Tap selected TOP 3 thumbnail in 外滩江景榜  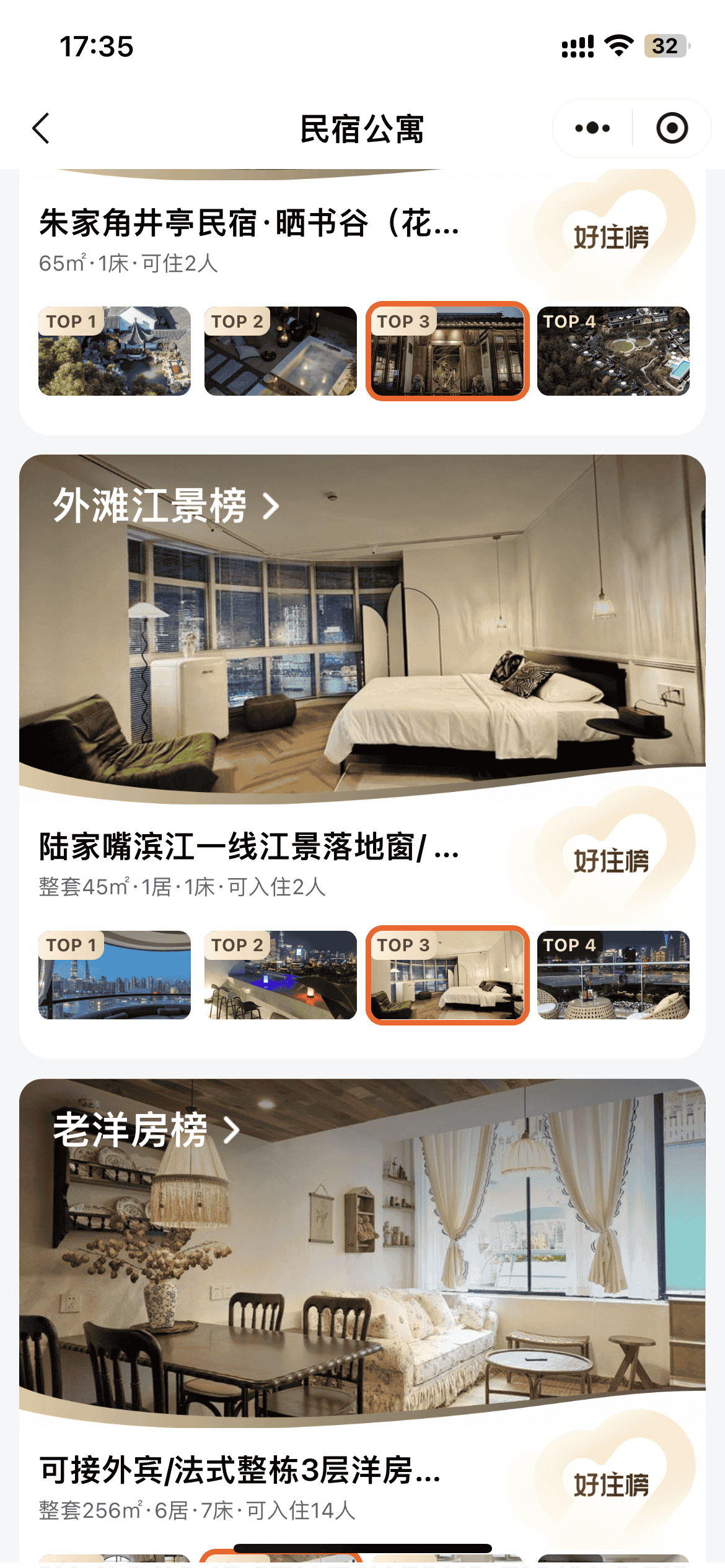pyautogui.click(x=447, y=975)
